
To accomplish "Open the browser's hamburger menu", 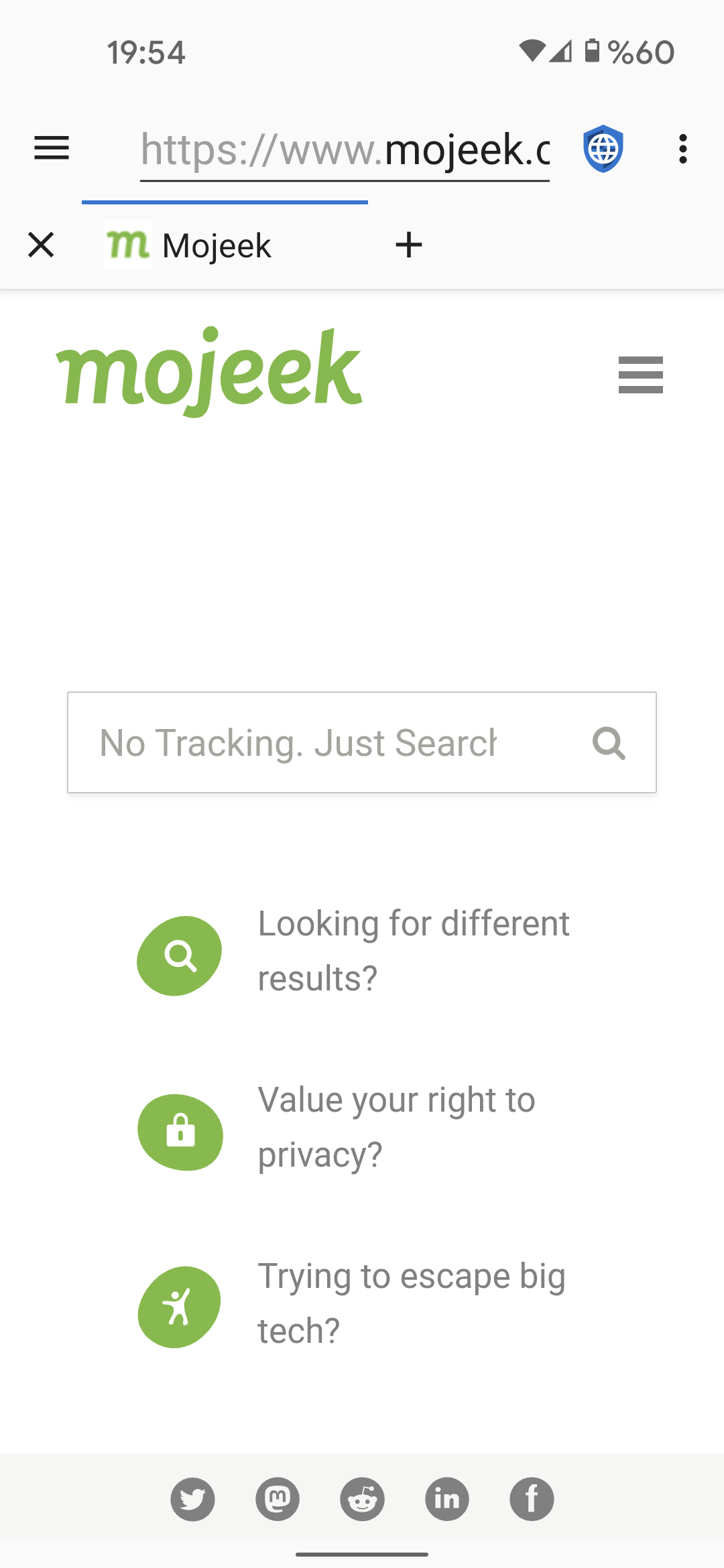I will pyautogui.click(x=52, y=148).
